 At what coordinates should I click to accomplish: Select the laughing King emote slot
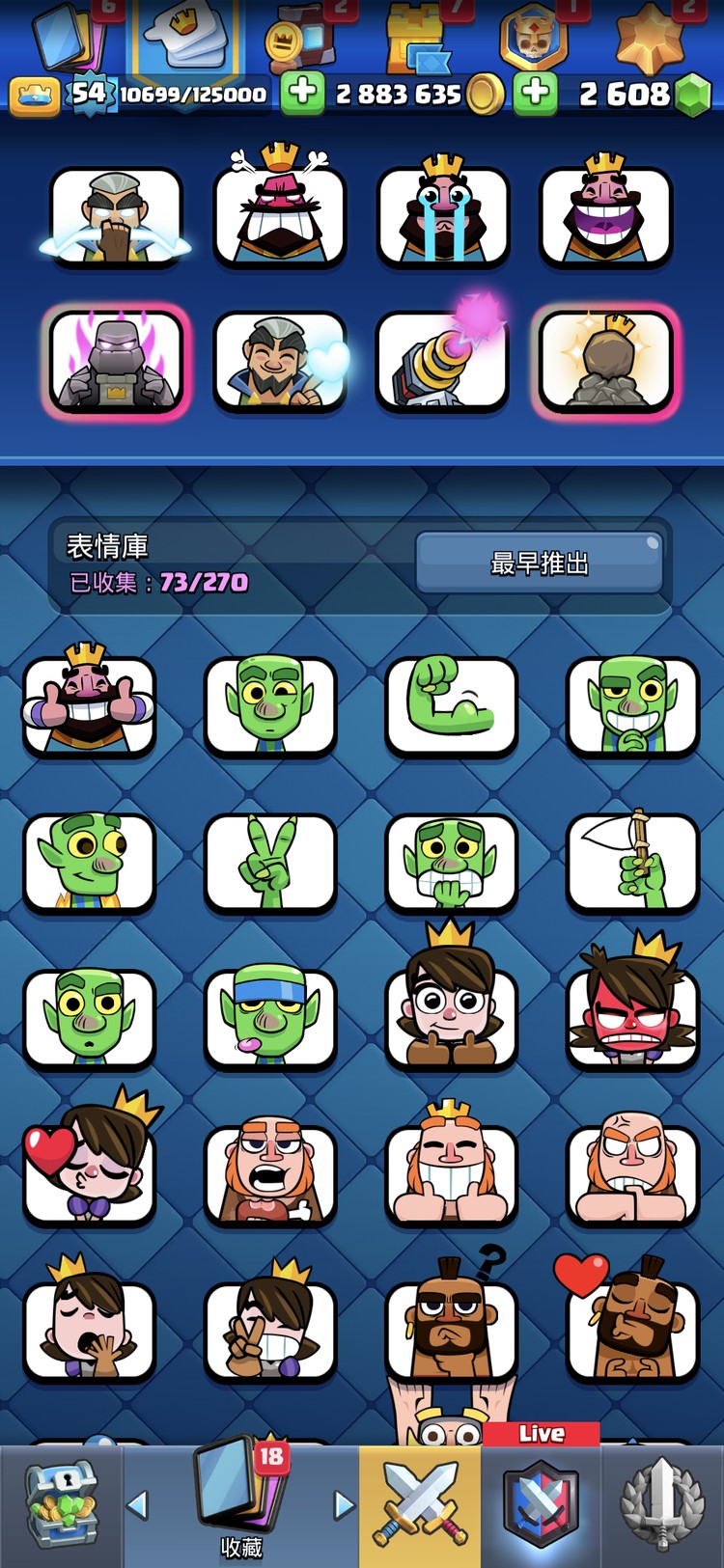(605, 214)
